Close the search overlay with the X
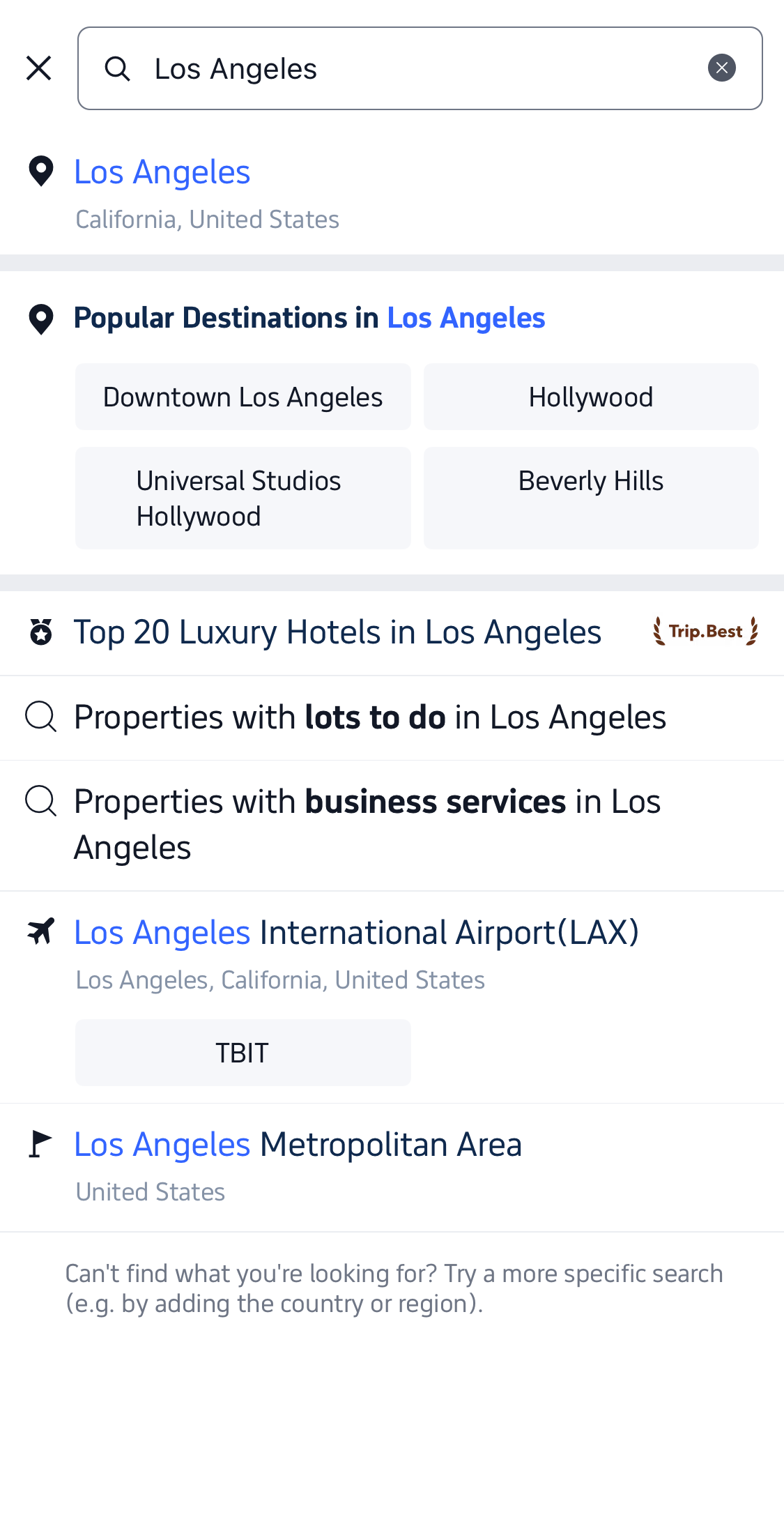The height and width of the screenshot is (1540, 784). (38, 68)
